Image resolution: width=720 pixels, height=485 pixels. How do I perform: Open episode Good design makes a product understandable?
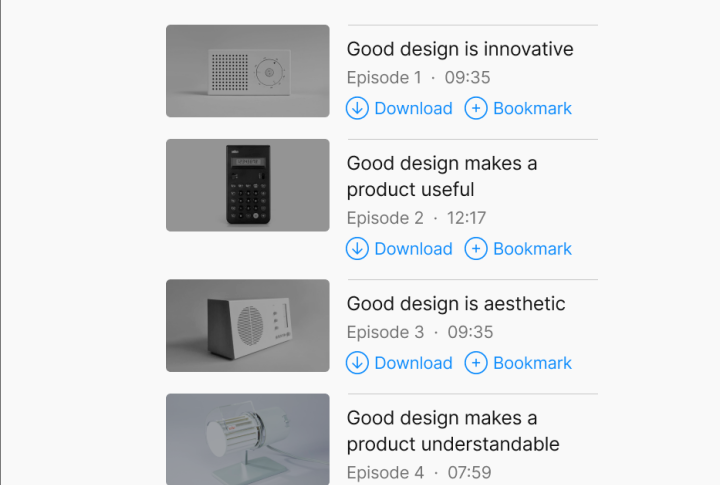tap(453, 431)
